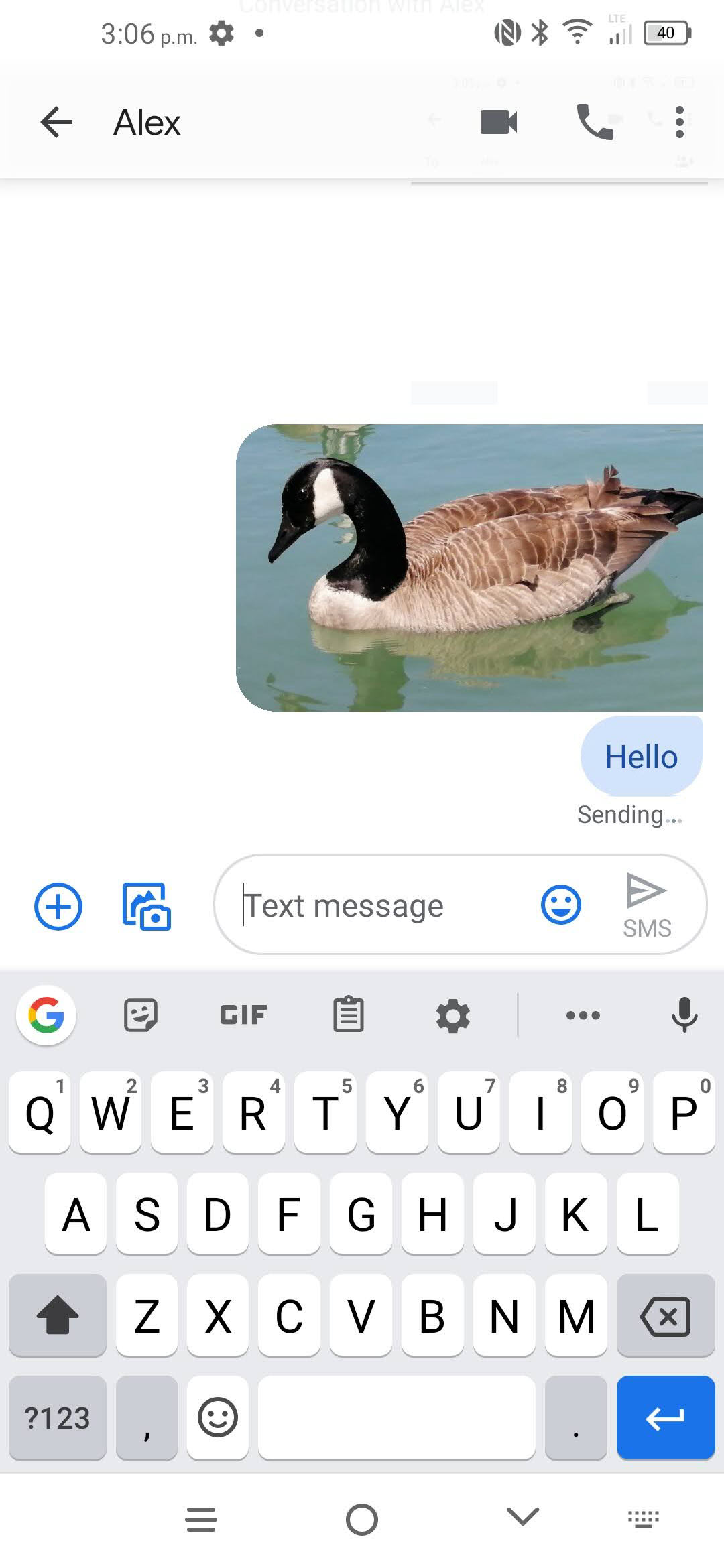Start a video call with Alex
Viewport: 724px width, 1568px height.
coord(497,121)
